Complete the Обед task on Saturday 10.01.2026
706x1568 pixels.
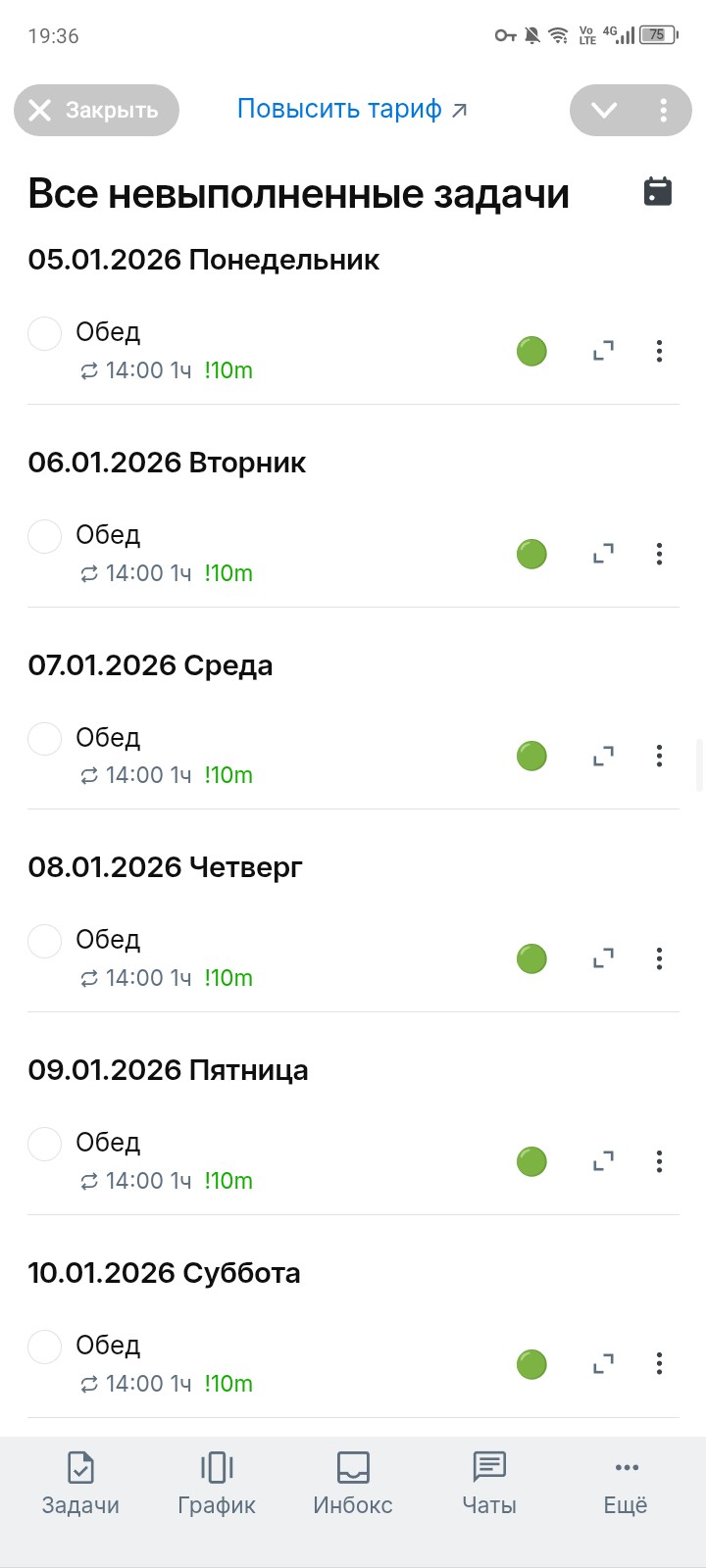(x=44, y=1346)
